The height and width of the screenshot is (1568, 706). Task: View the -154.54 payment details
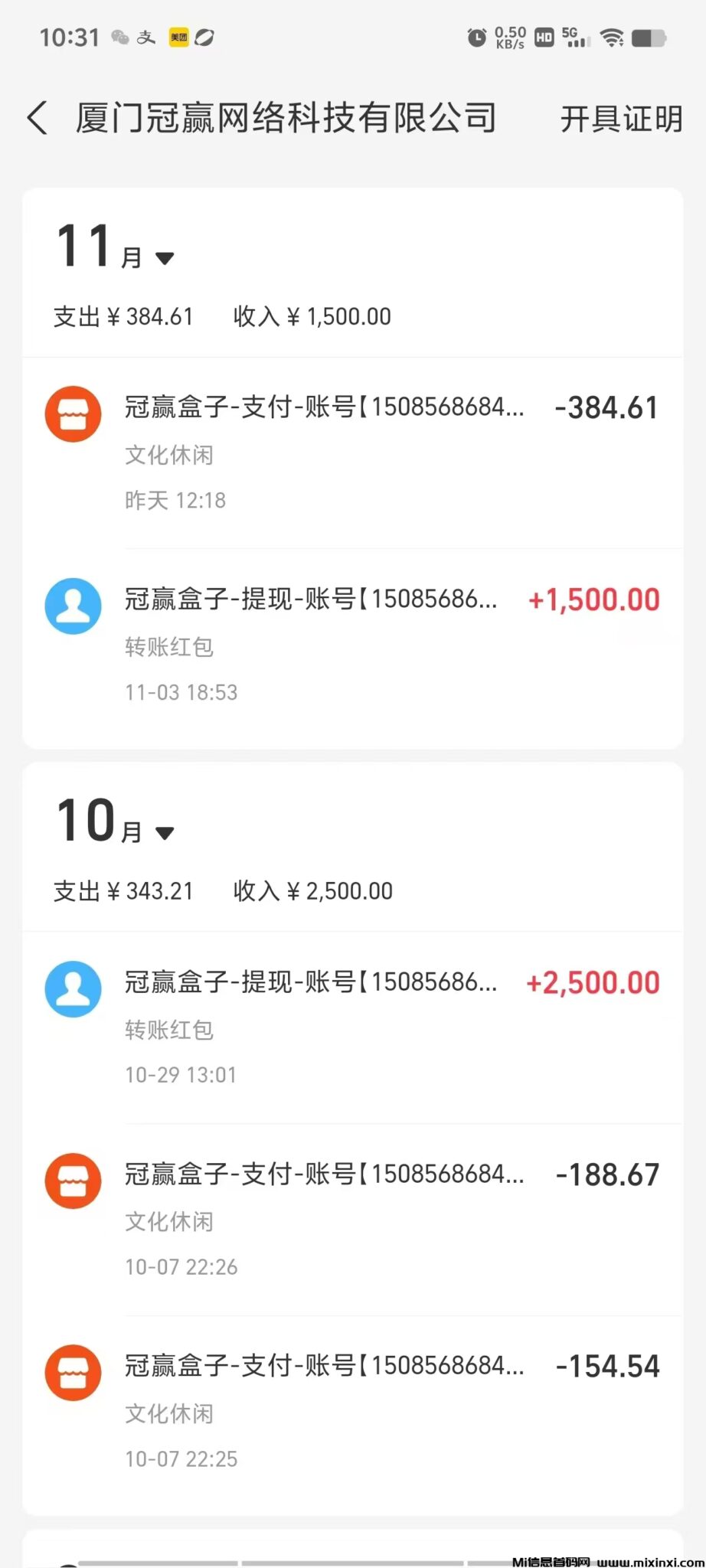(x=352, y=1411)
